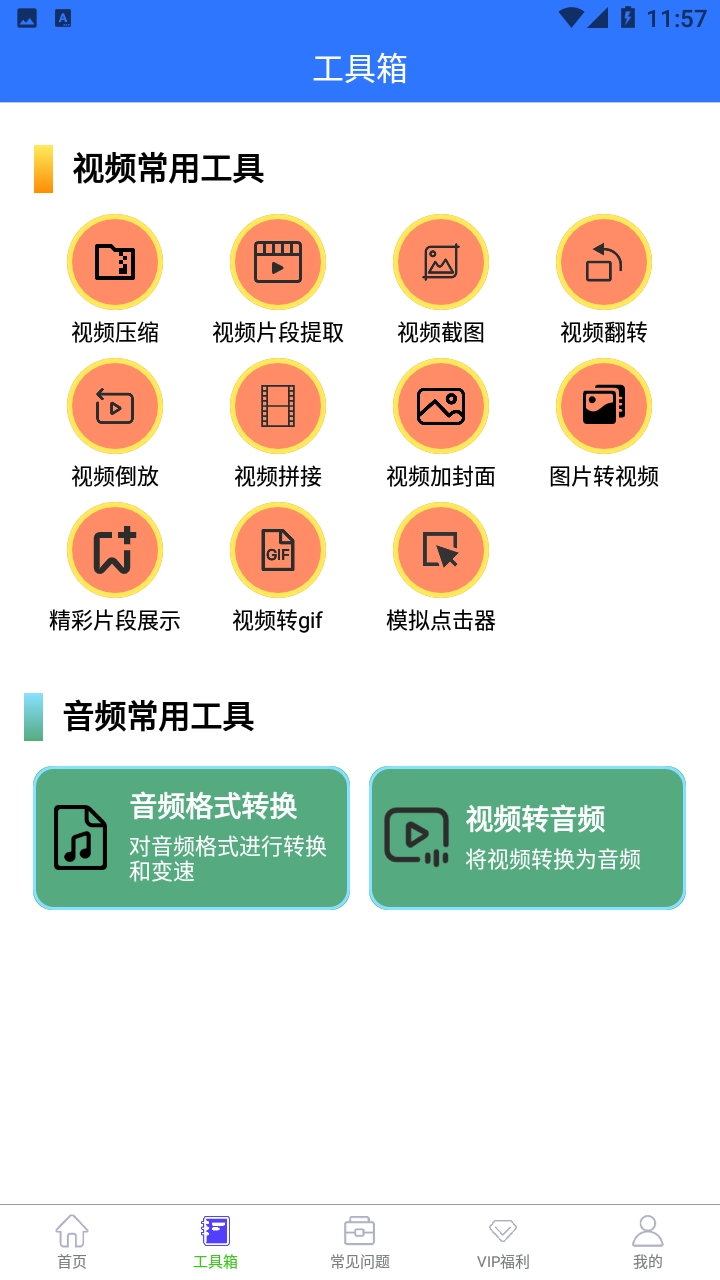The width and height of the screenshot is (720, 1280).
Task: Select the 视频拼接 video splicing tool
Action: coord(277,406)
